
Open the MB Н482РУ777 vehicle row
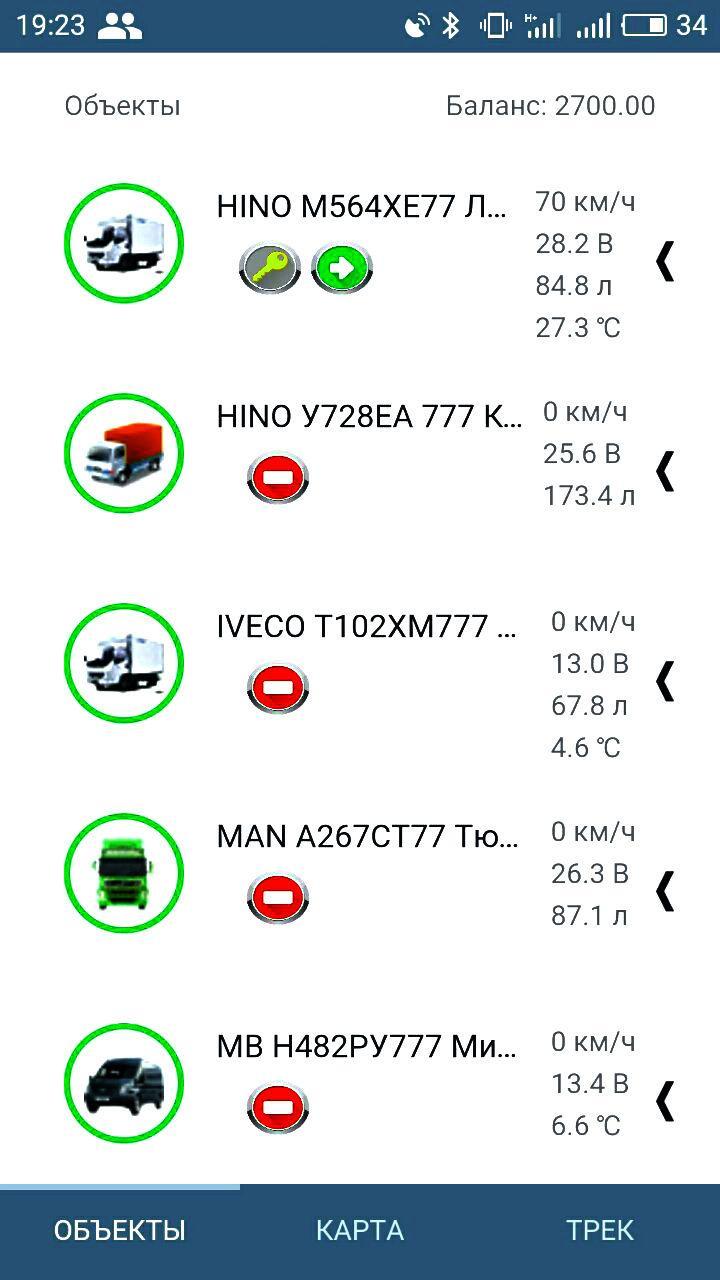click(x=367, y=1047)
